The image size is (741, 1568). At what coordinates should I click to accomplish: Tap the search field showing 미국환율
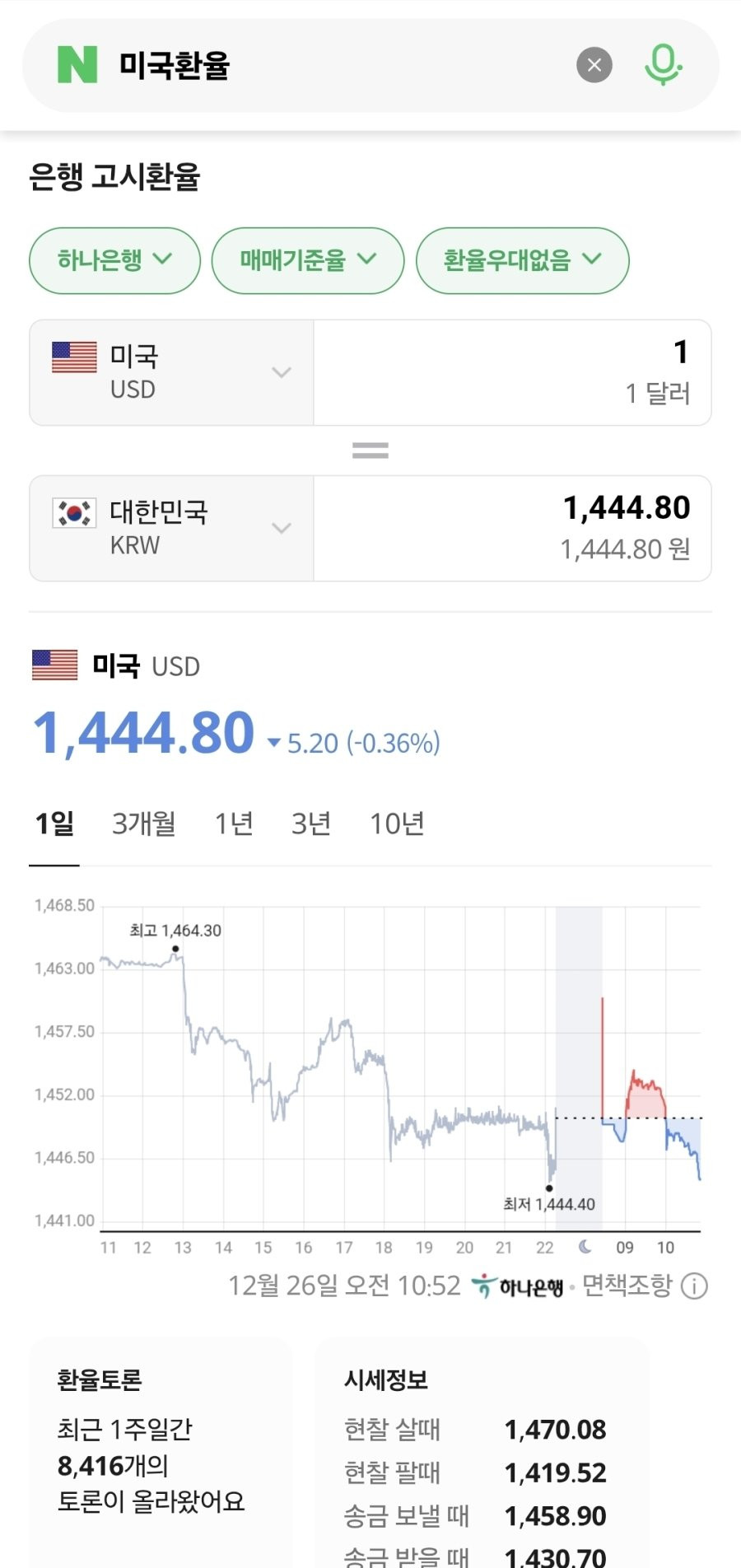329,65
